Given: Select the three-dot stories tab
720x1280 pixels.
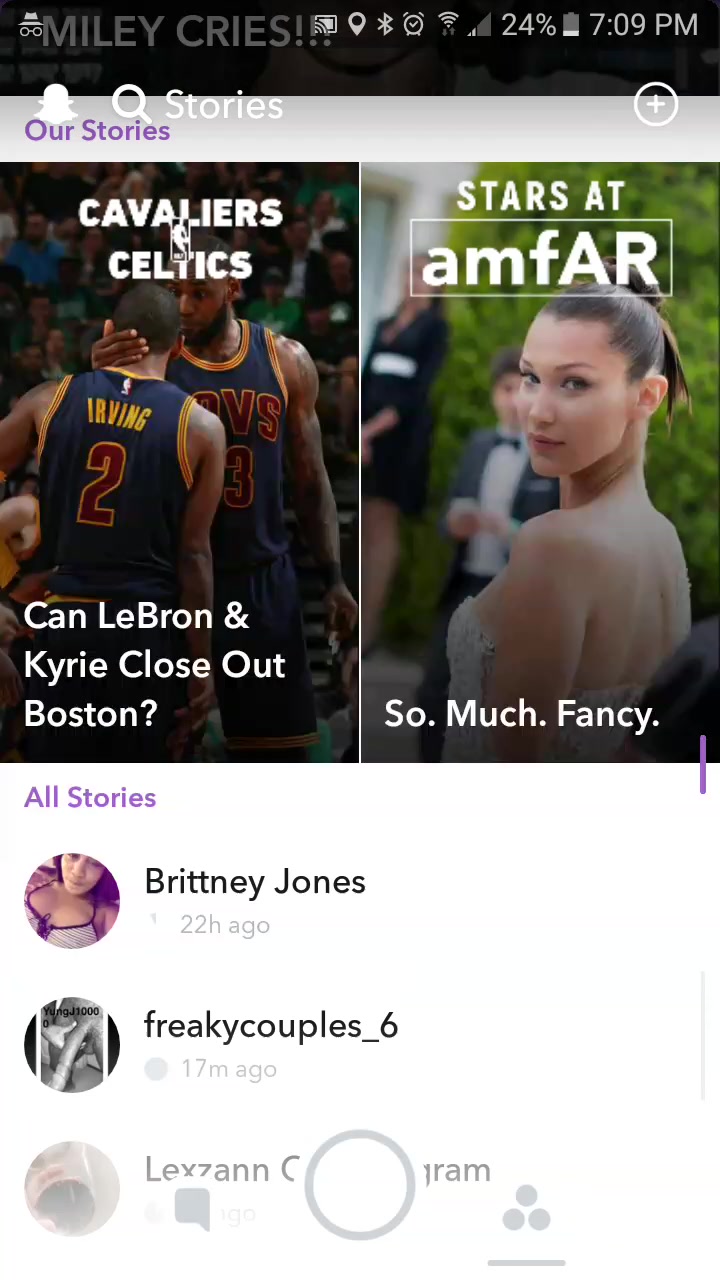Looking at the screenshot, I should 526,1208.
